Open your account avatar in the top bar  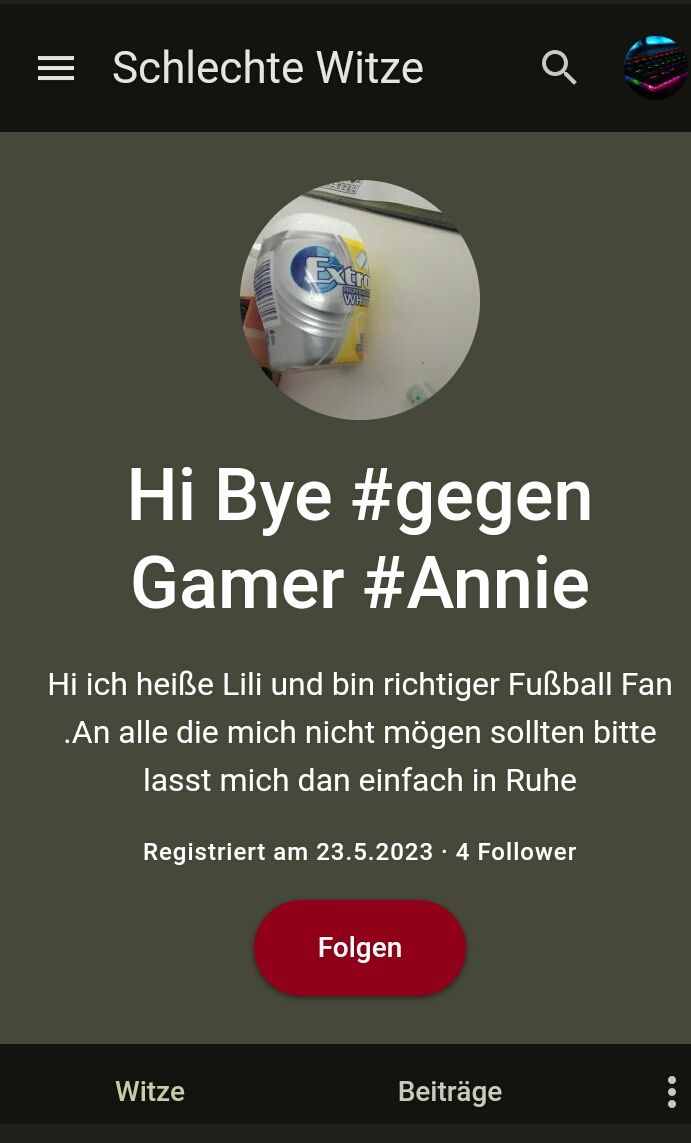tap(655, 68)
